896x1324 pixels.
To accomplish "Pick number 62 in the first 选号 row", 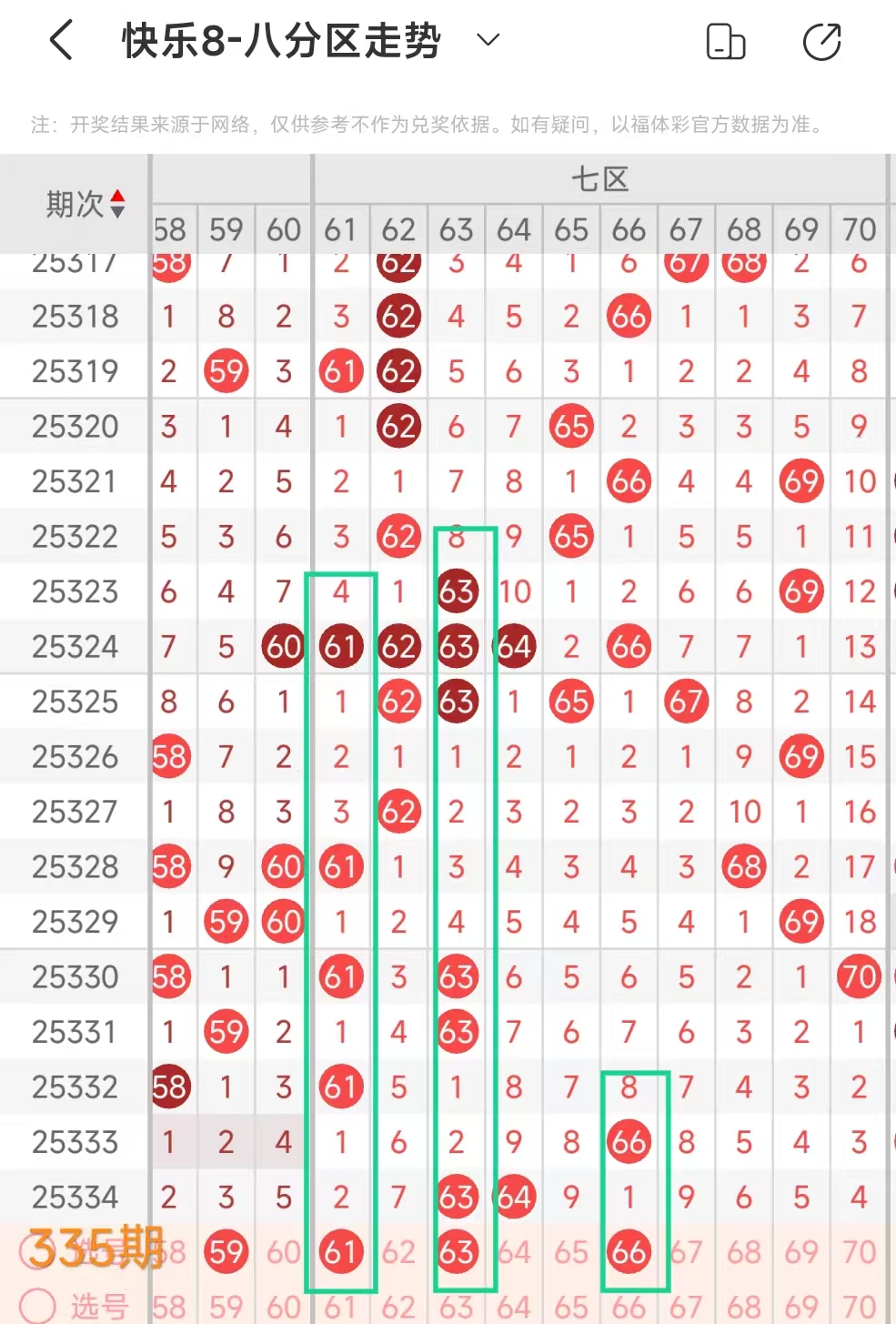I will [398, 1252].
